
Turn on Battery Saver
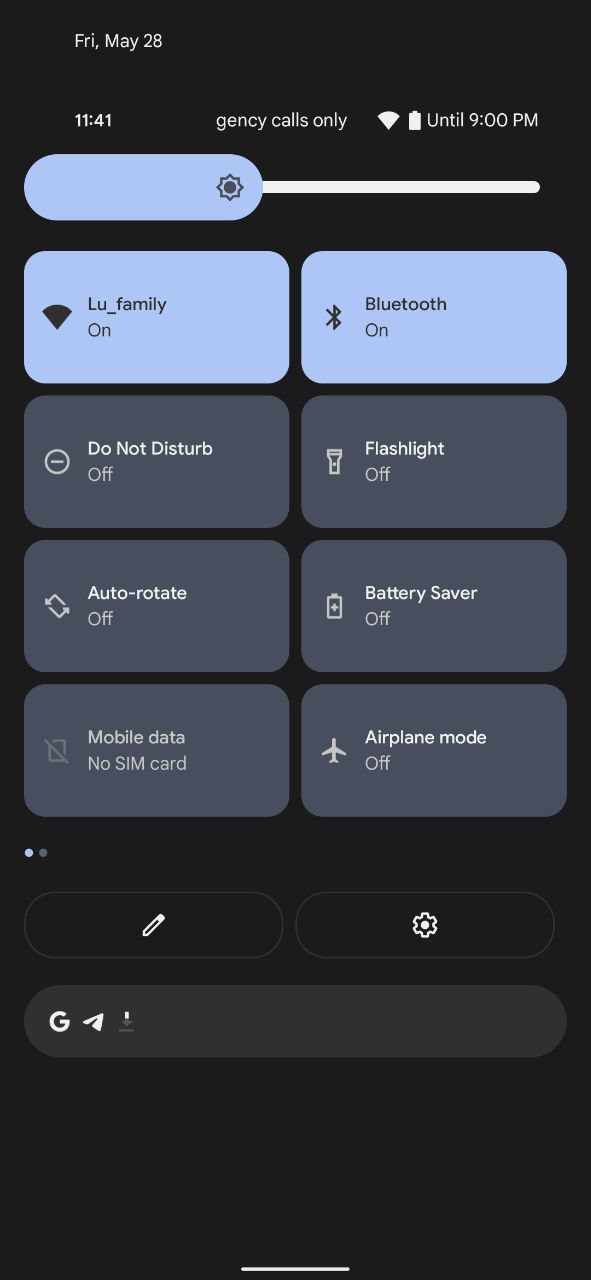point(434,606)
